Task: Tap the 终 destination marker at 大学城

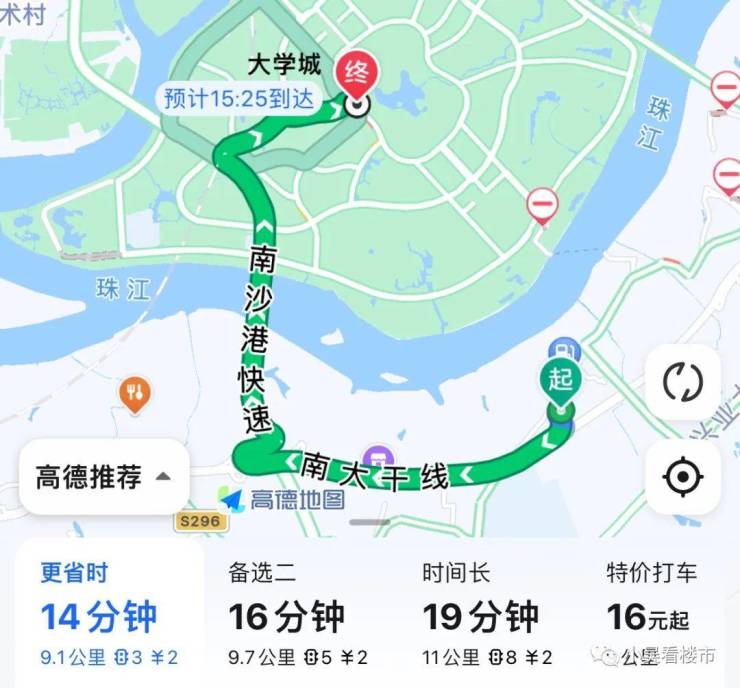Action: pos(356,76)
